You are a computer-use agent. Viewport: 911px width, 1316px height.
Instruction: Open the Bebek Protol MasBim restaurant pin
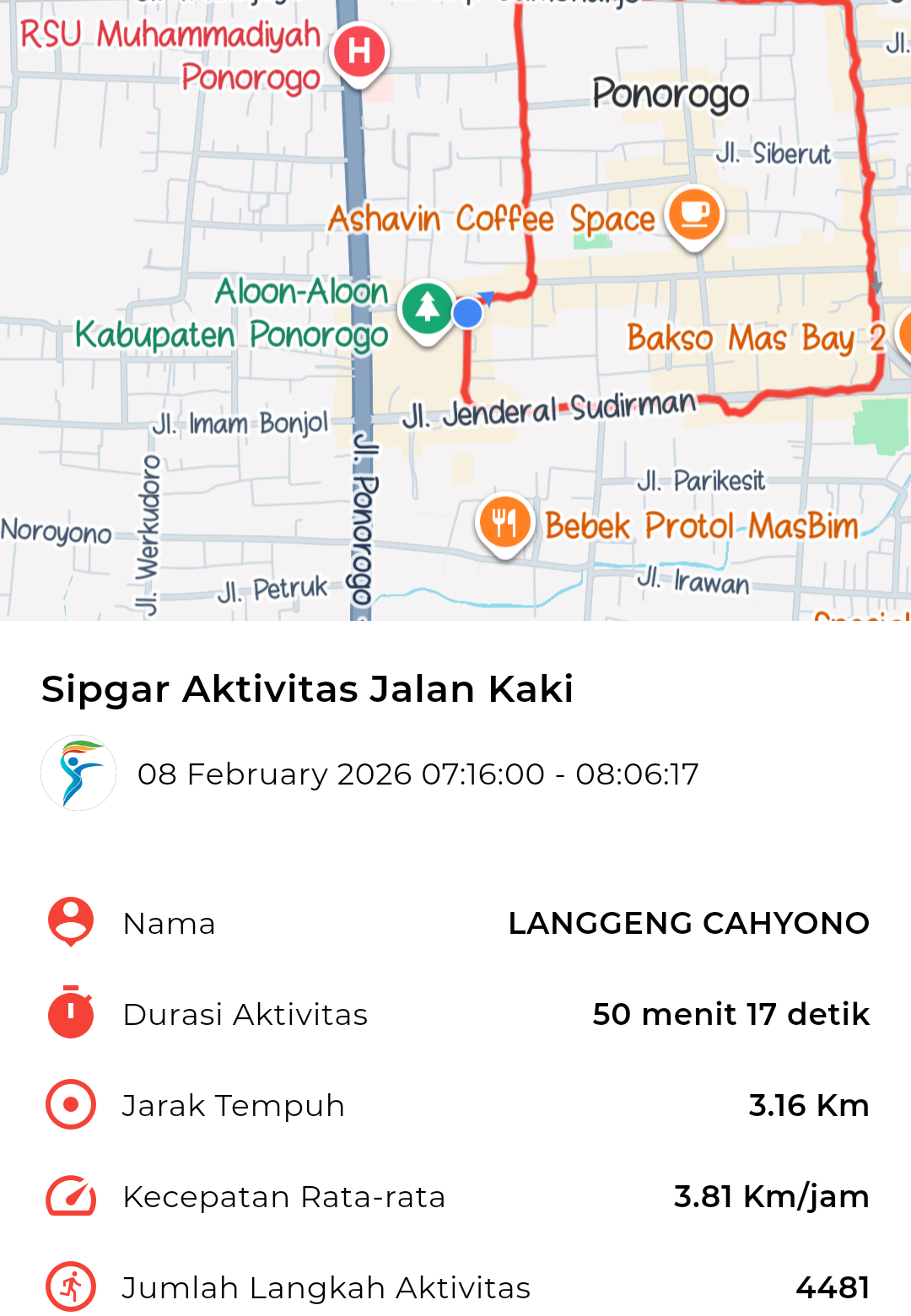point(504,522)
